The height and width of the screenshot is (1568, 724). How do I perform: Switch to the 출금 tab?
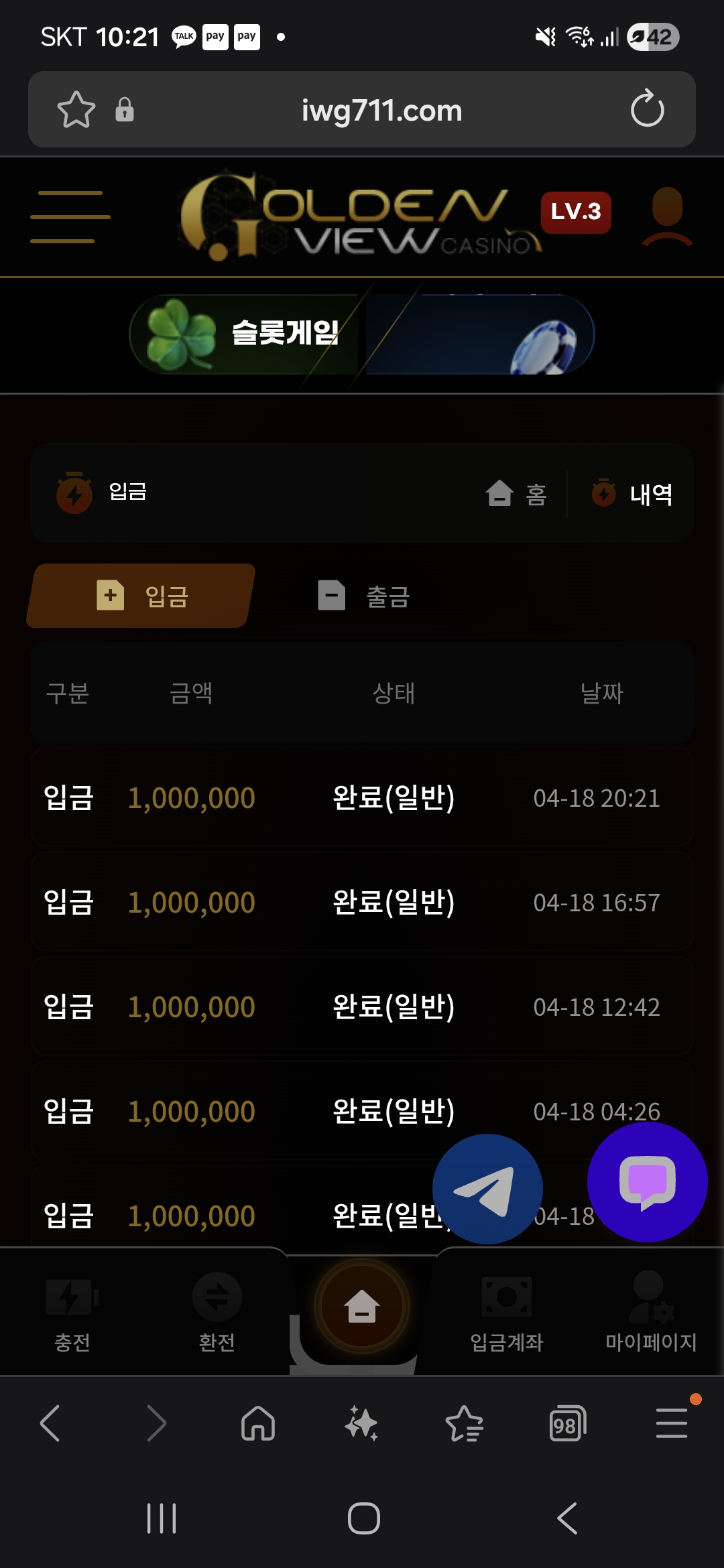pos(365,596)
